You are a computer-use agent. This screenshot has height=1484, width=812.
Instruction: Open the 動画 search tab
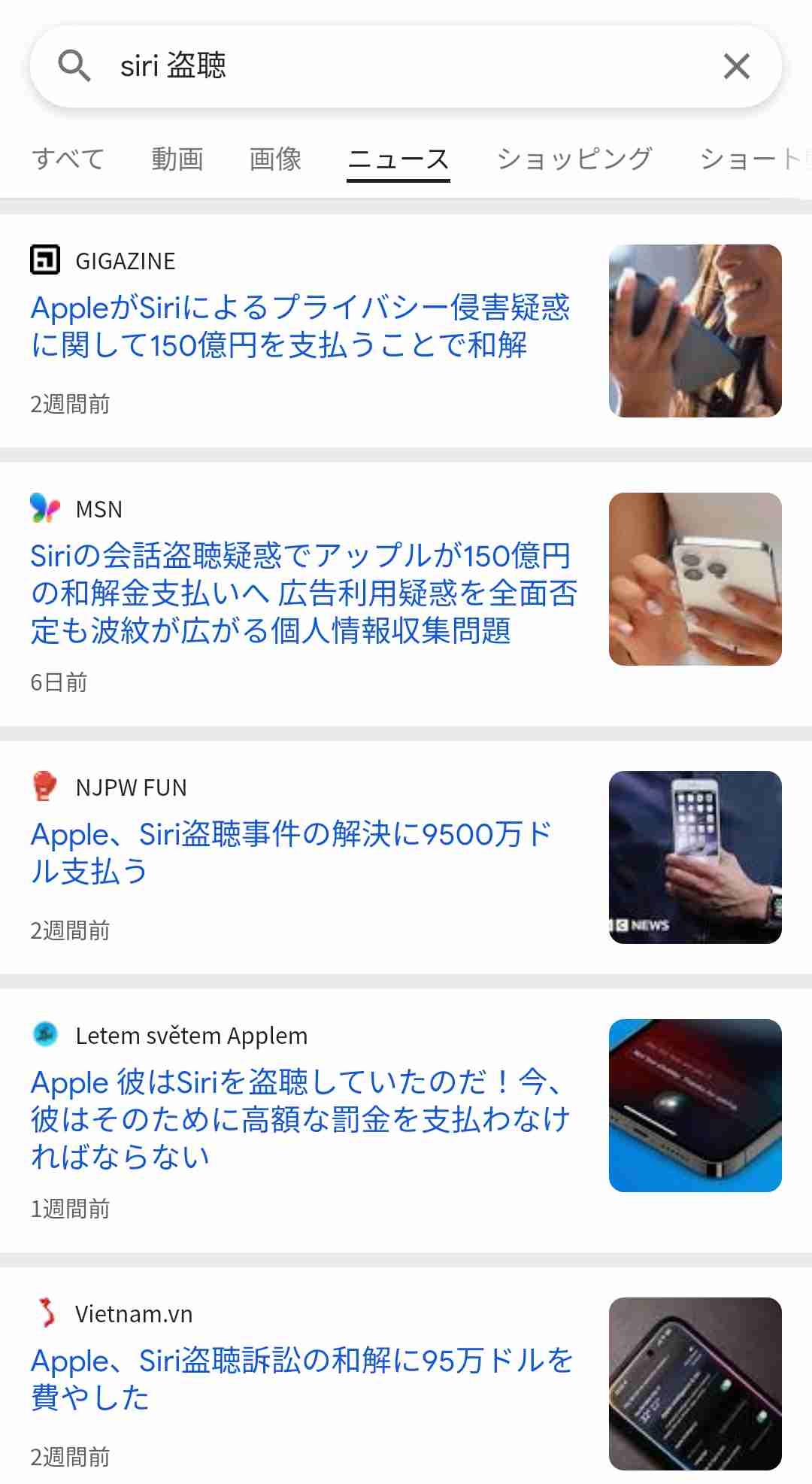tap(177, 158)
